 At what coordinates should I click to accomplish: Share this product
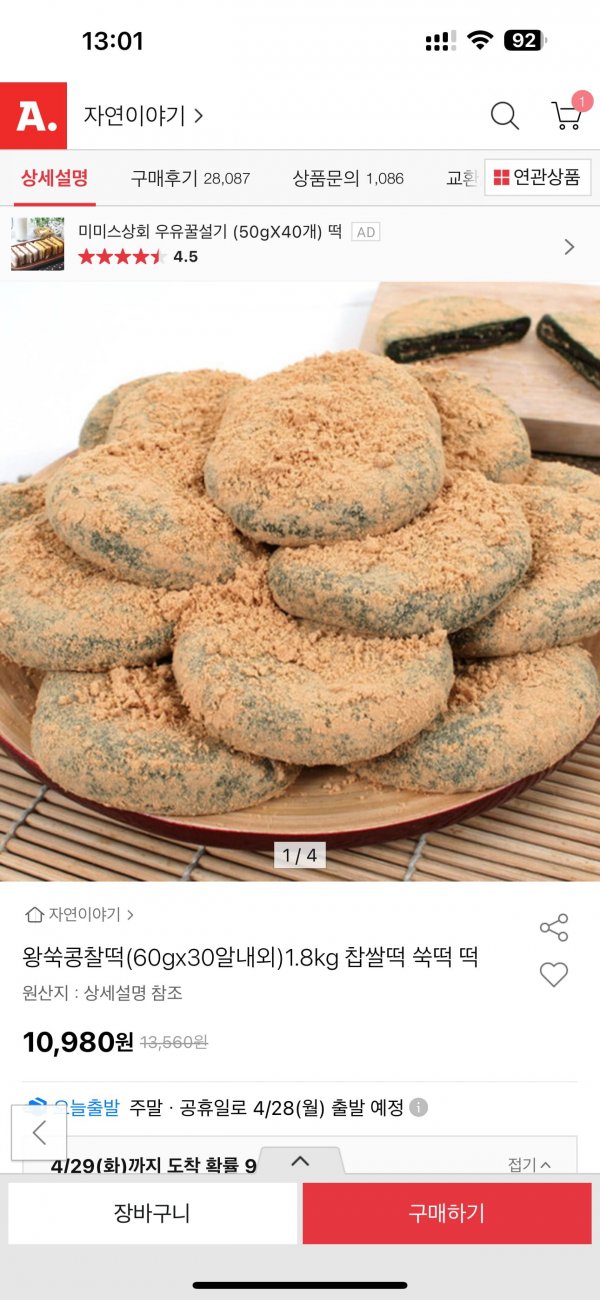553,927
